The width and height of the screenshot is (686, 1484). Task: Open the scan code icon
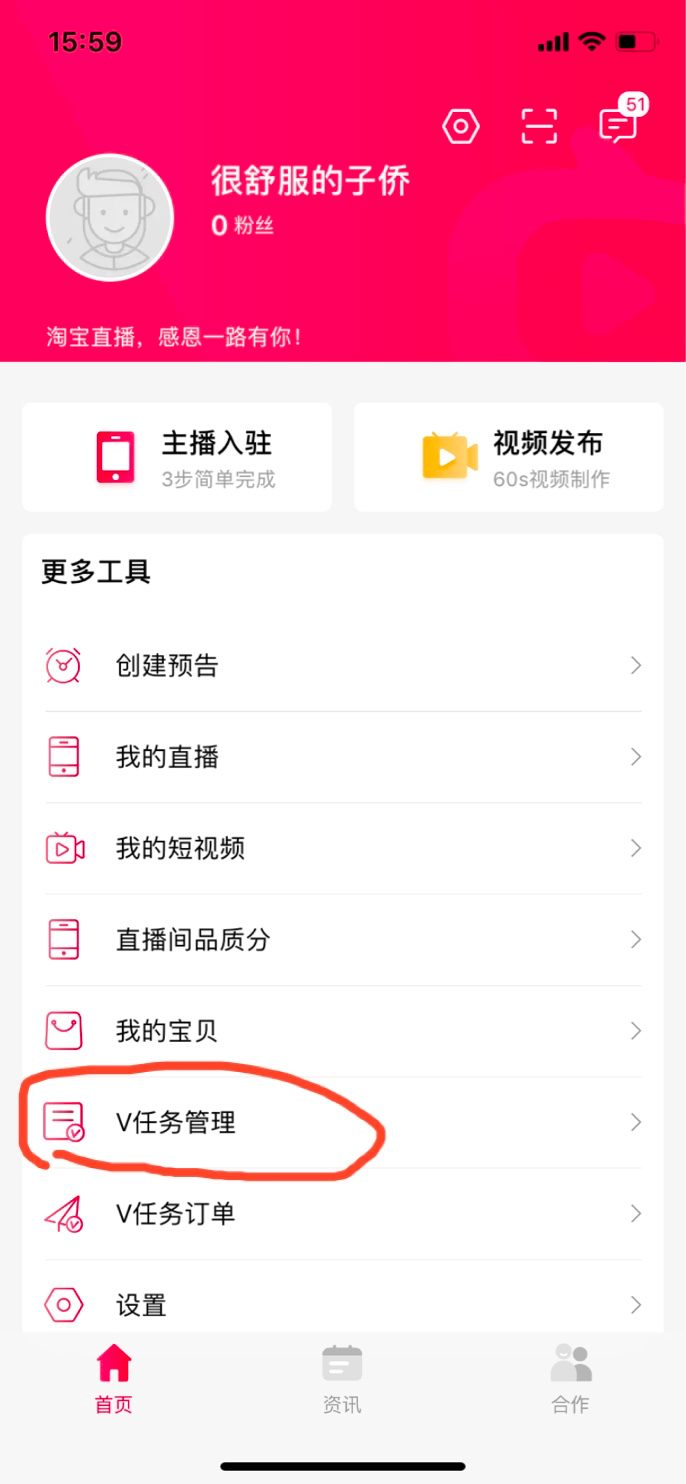pyautogui.click(x=539, y=127)
